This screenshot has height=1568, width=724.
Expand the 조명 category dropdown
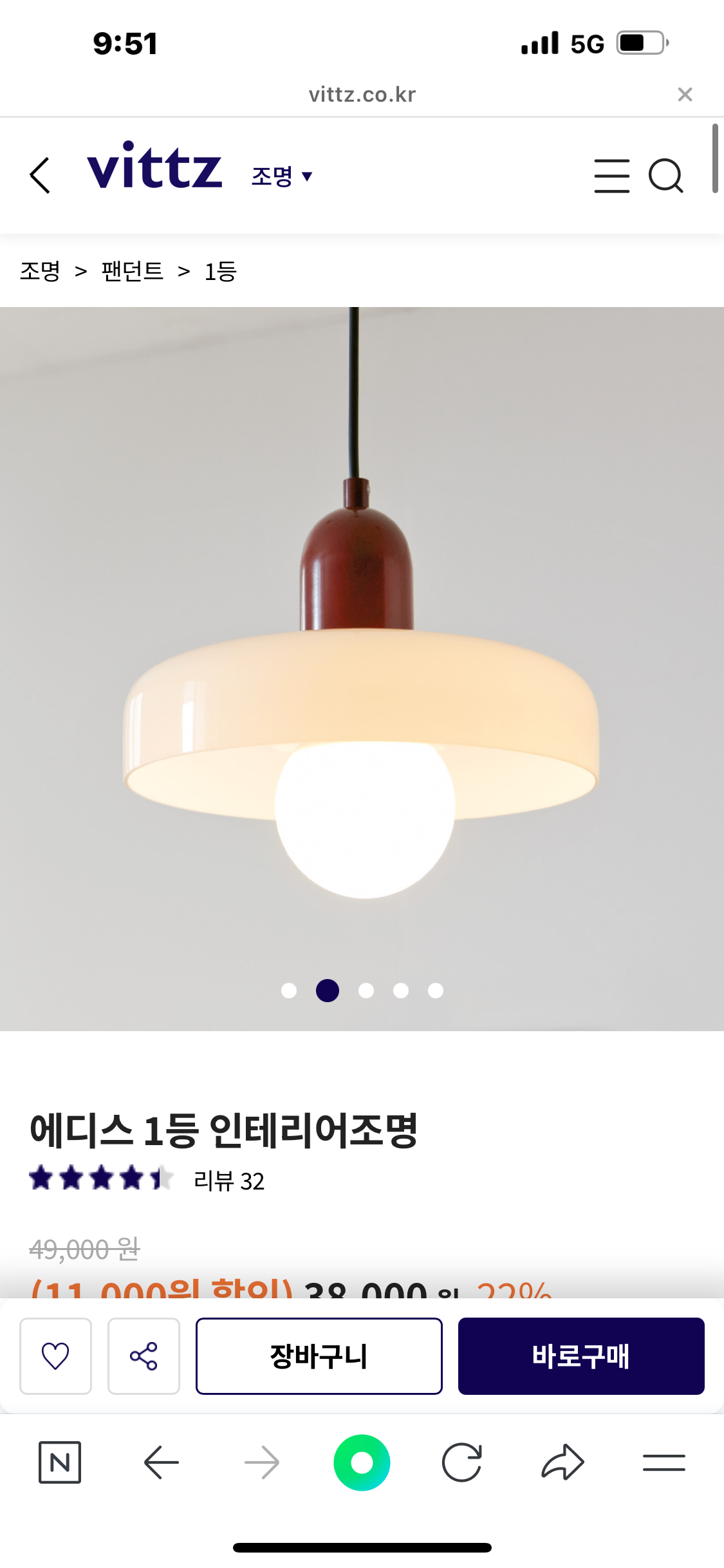coord(281,176)
